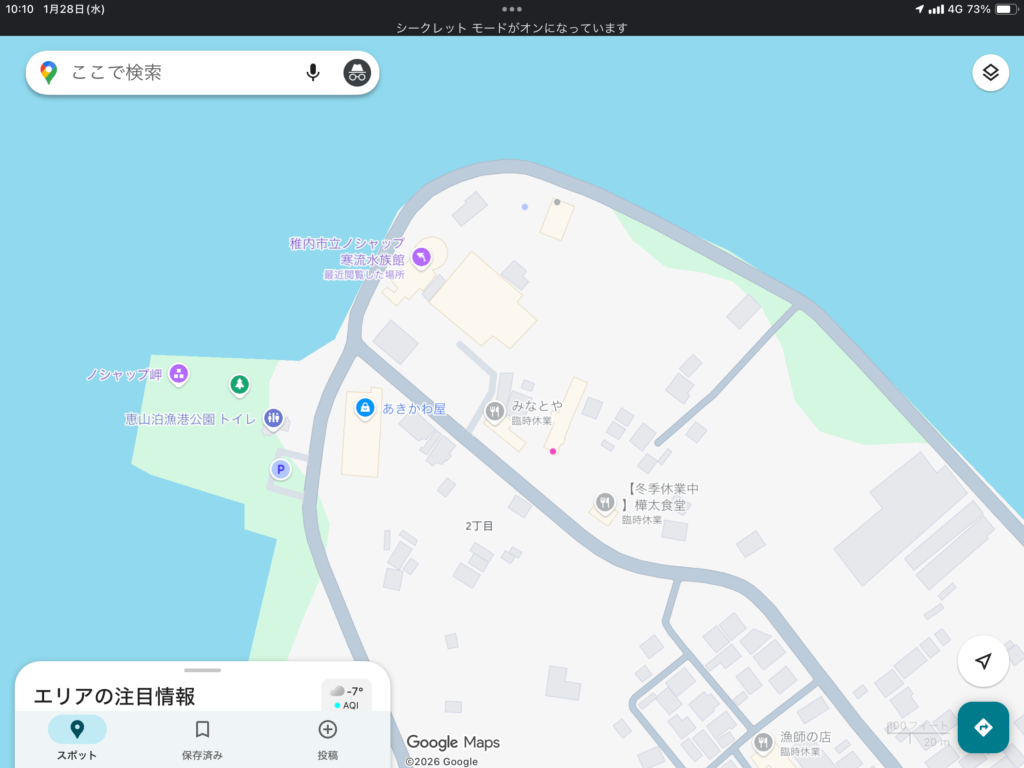Viewport: 1024px width, 768px height.
Task: Select the あきかわ屋 shop pin
Action: (365, 407)
